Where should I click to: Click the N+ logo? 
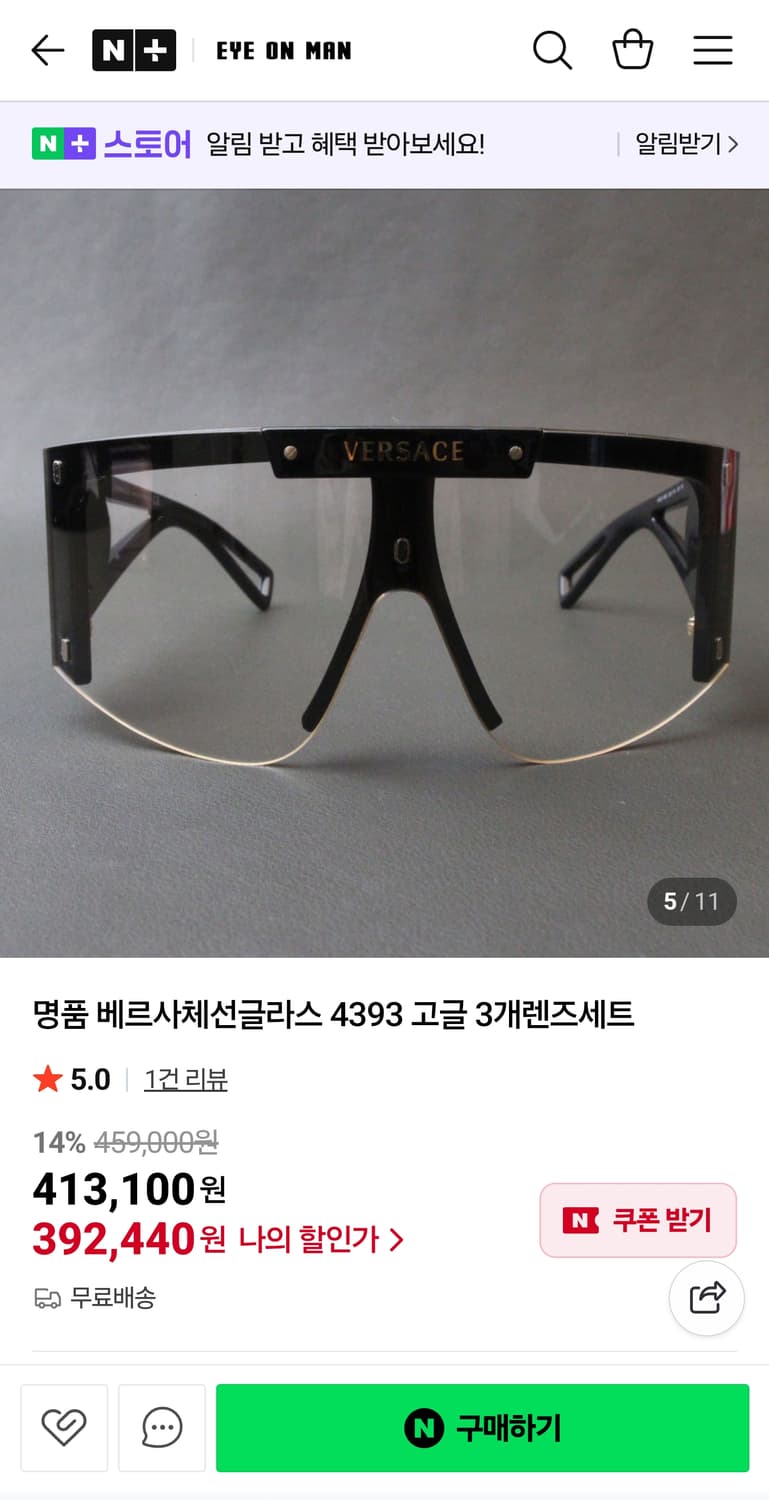(x=134, y=50)
